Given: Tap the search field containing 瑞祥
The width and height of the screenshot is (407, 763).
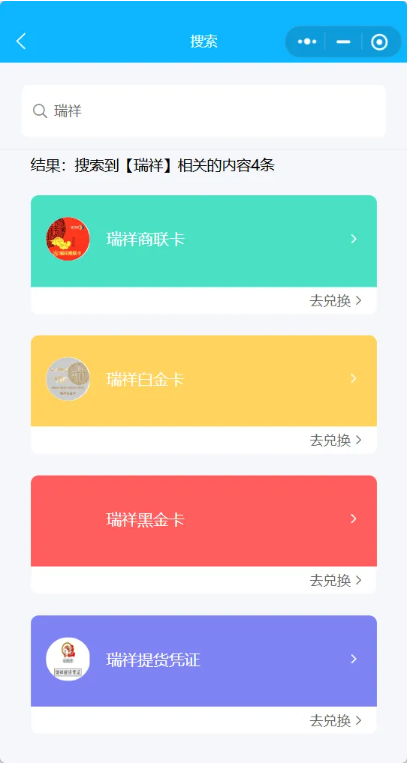Looking at the screenshot, I should (x=204, y=111).
